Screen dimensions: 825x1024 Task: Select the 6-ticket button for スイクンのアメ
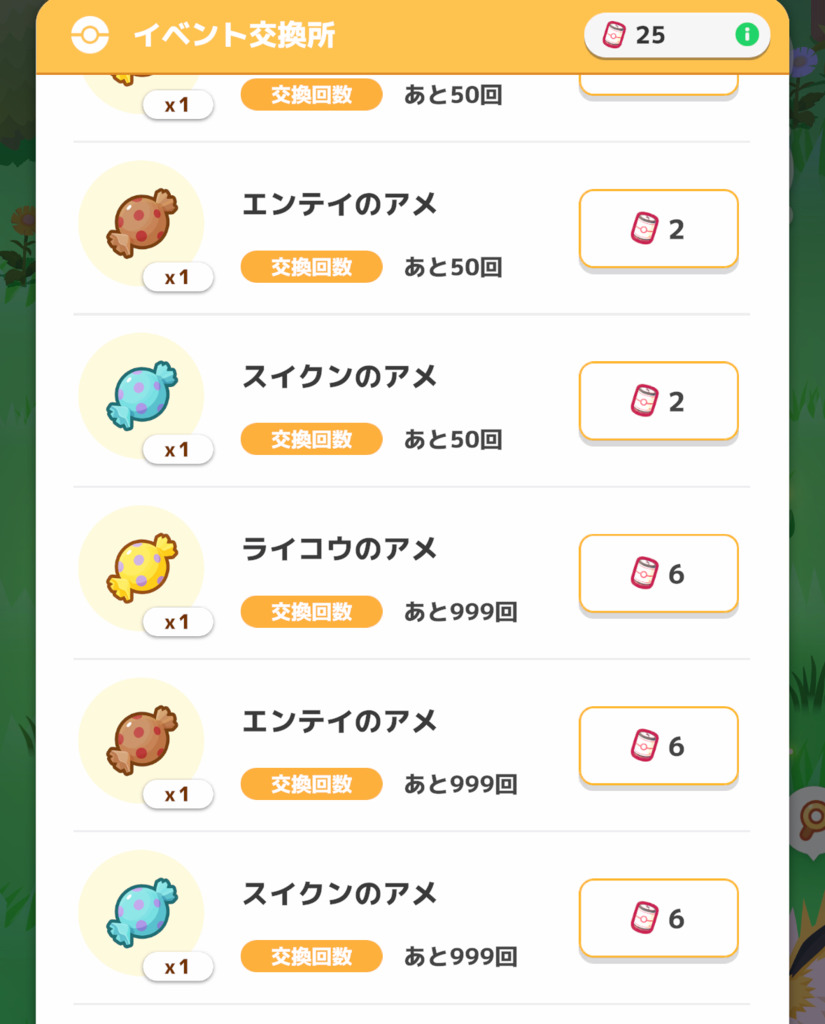click(x=658, y=918)
